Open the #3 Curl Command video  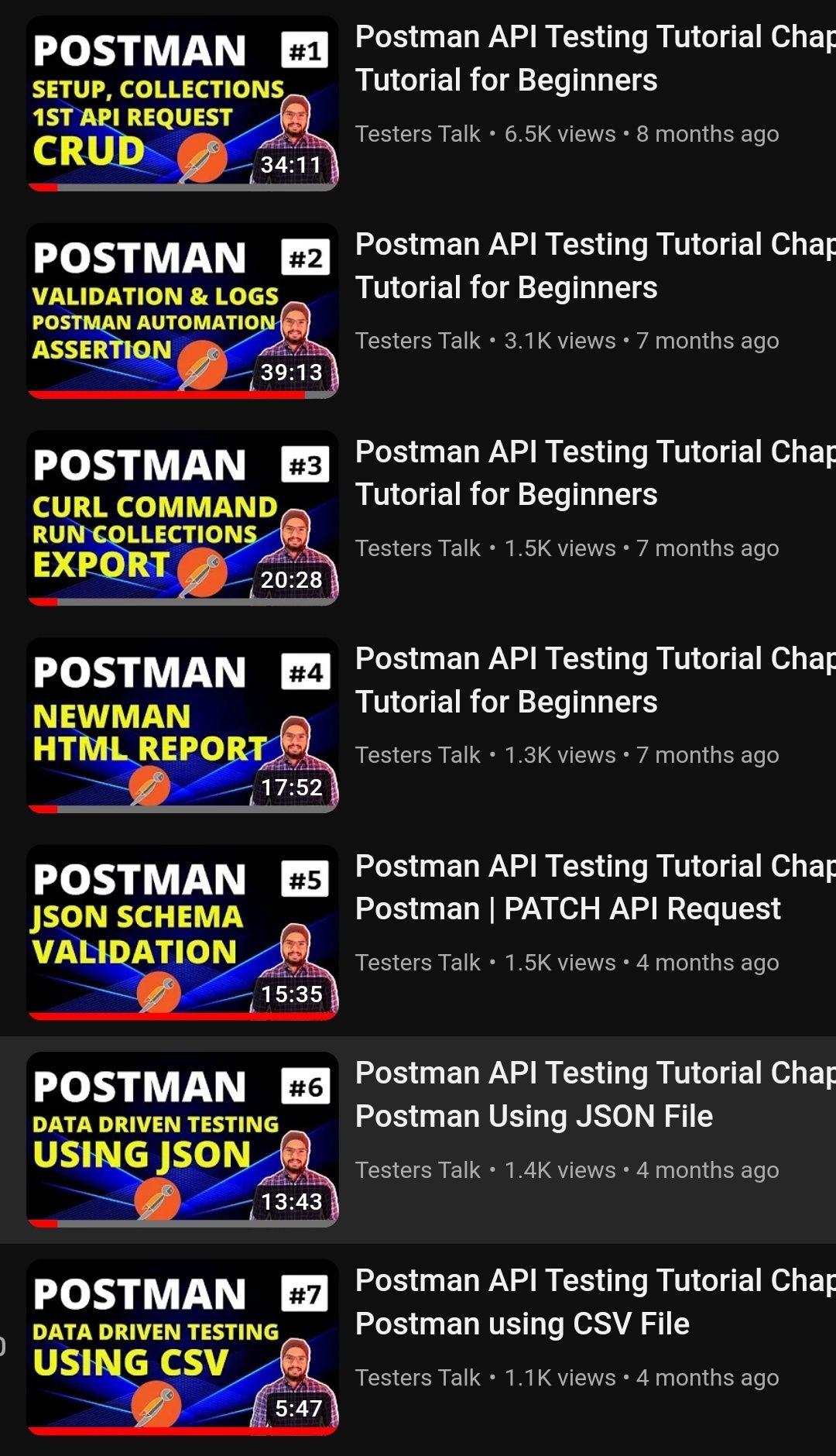click(x=183, y=517)
